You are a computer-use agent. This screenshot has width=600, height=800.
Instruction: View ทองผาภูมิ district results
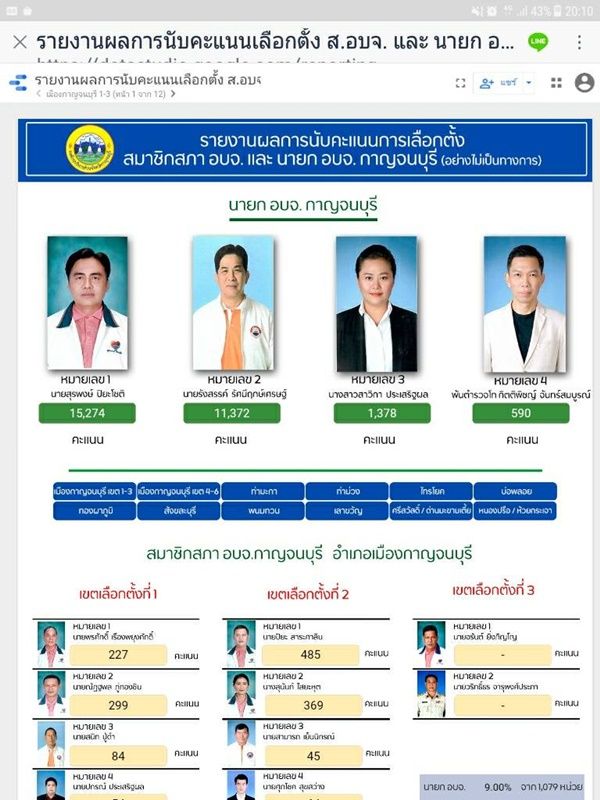pyautogui.click(x=94, y=511)
